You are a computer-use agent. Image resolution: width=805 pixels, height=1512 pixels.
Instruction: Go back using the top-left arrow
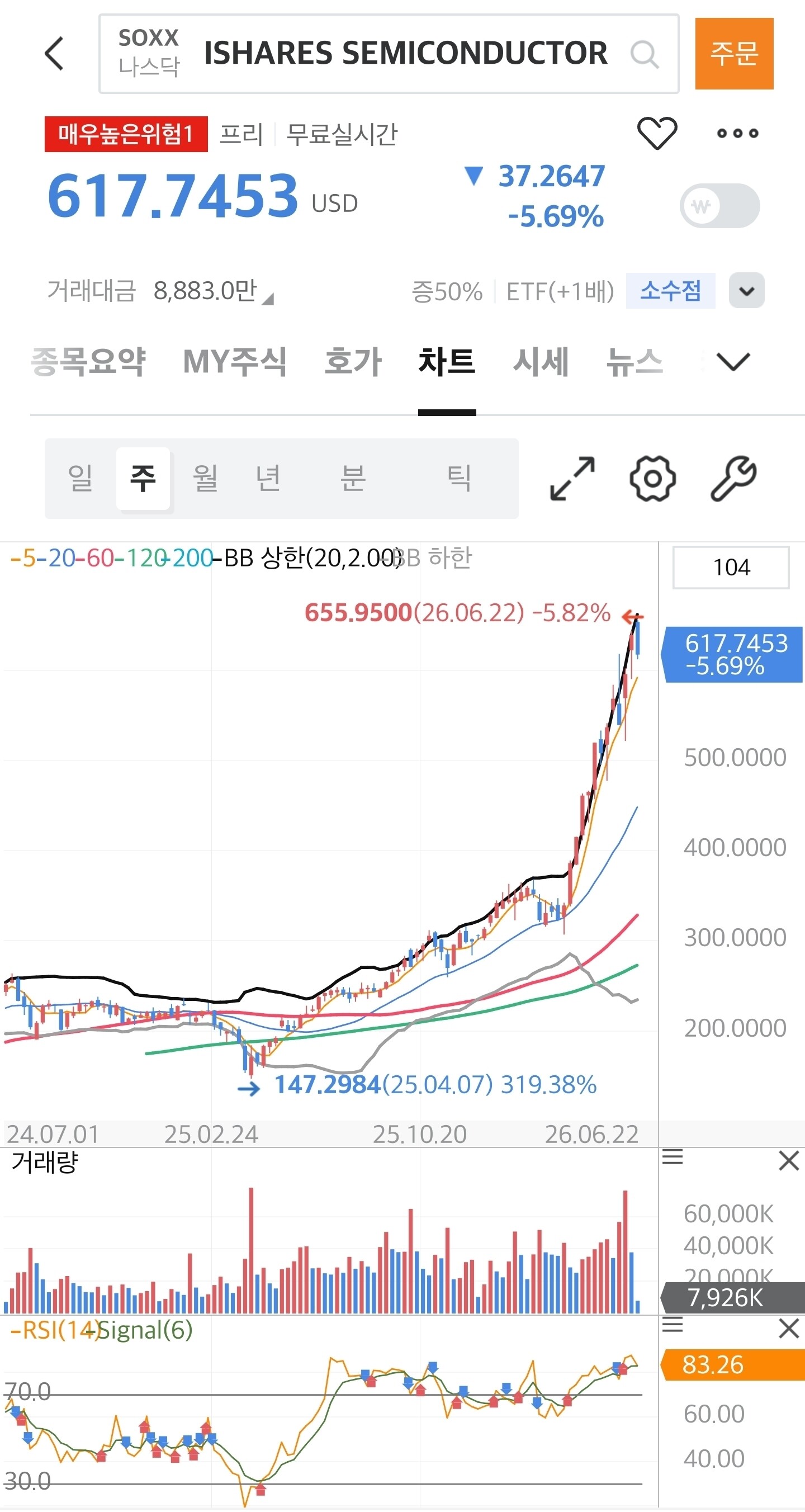54,54
